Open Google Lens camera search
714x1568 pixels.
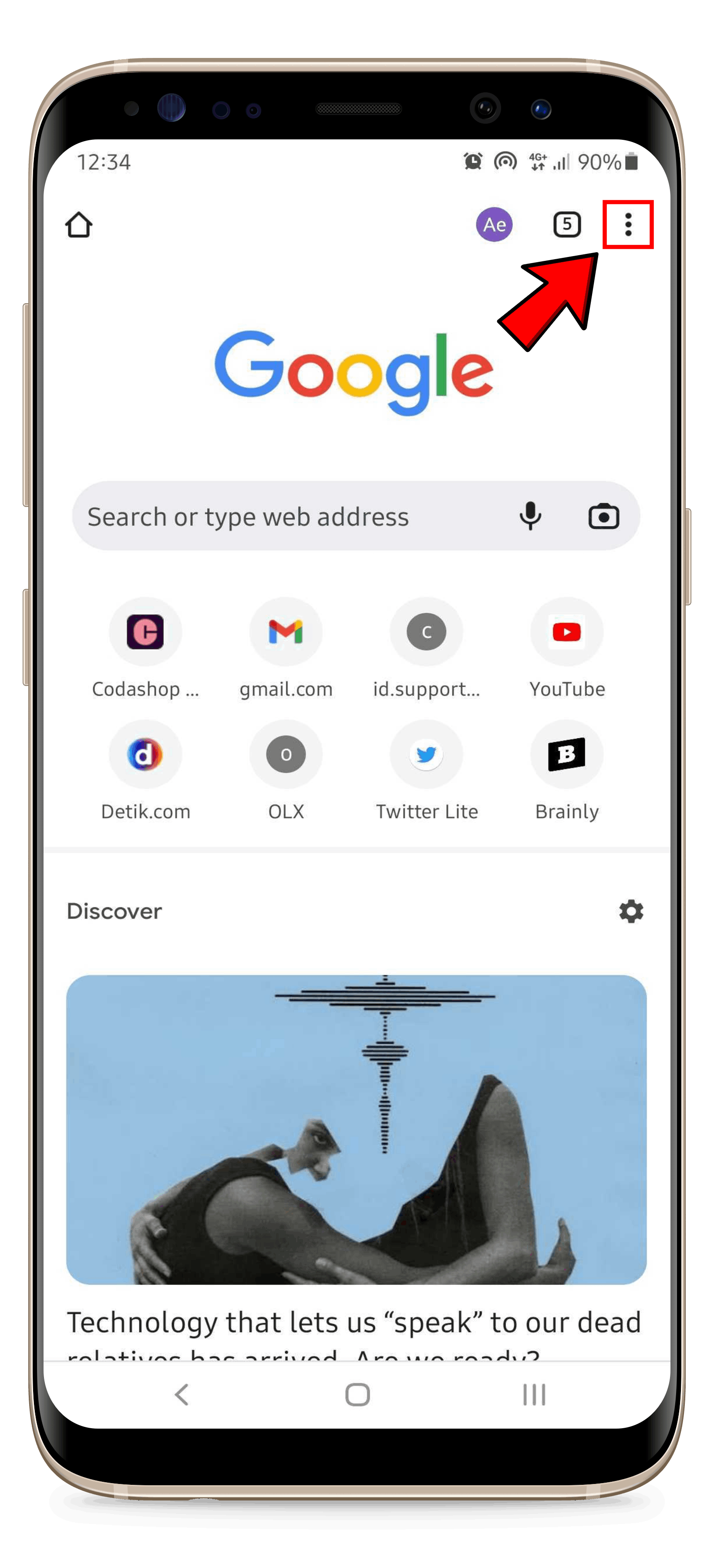point(603,517)
